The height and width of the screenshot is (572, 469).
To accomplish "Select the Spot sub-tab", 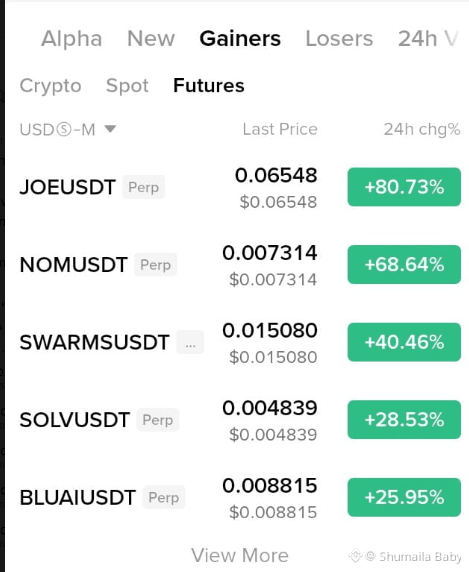I will pyautogui.click(x=127, y=86).
